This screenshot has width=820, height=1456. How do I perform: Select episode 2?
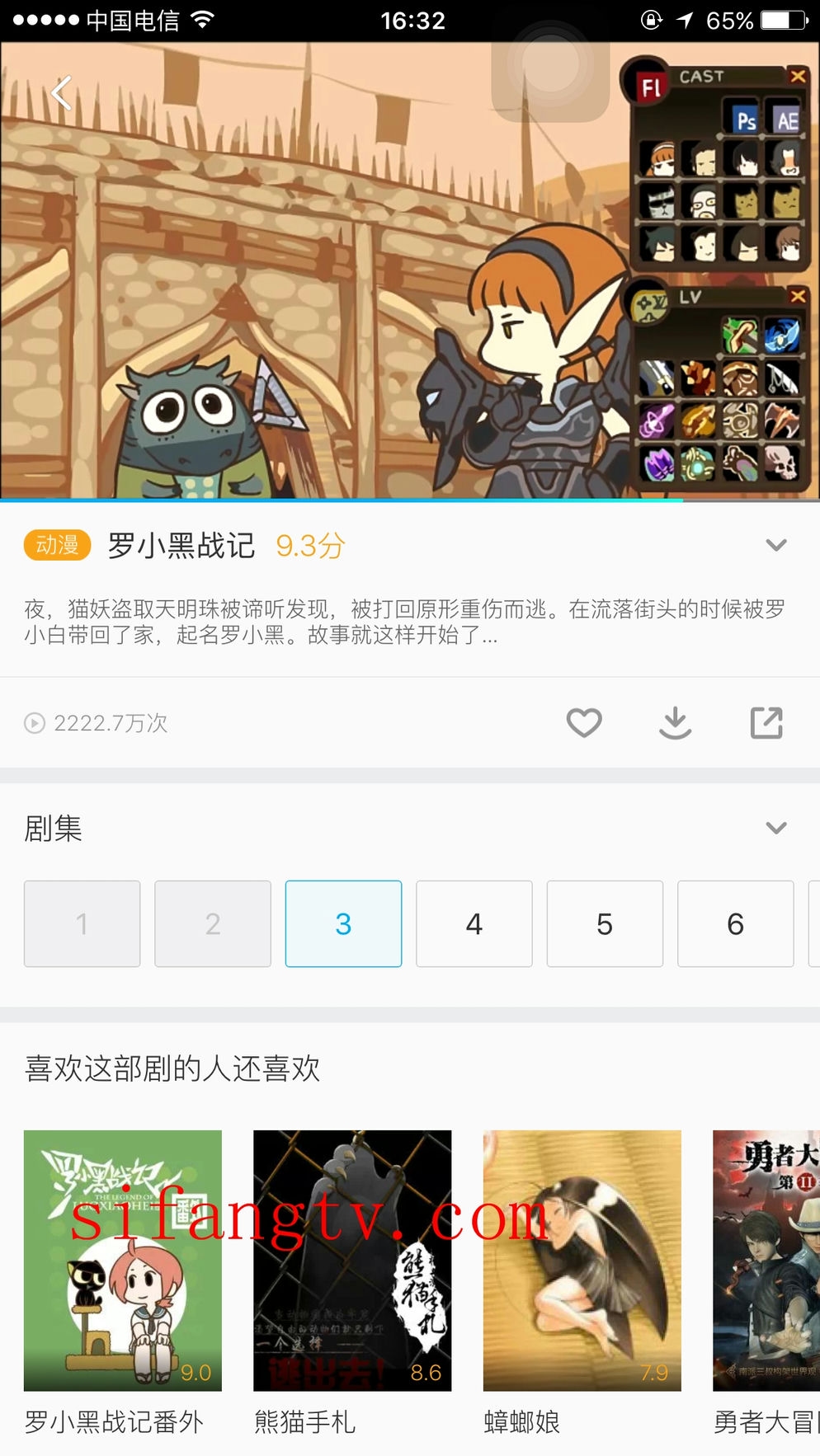[213, 923]
